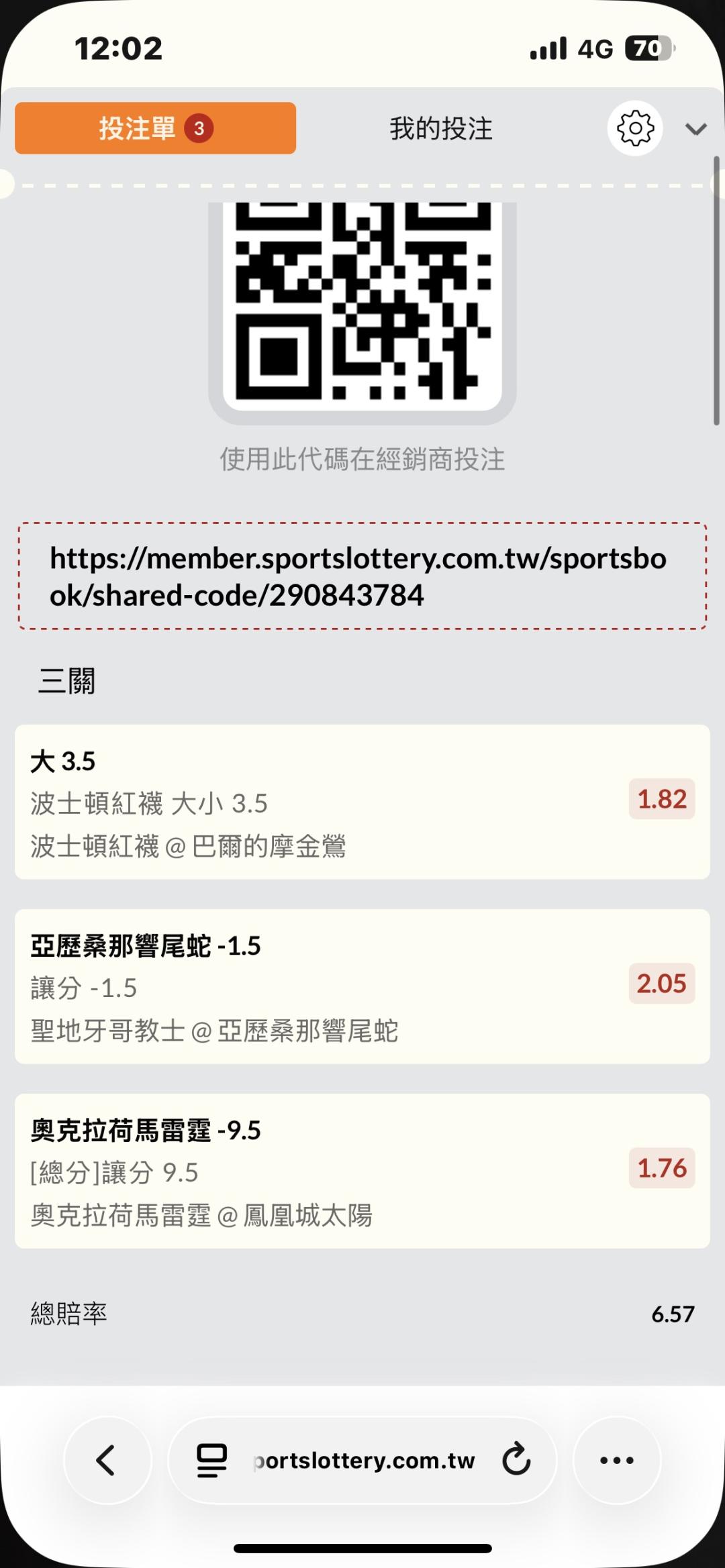Open the 亞歷桑那響尾蛇 -1.5 selection

pos(322,986)
